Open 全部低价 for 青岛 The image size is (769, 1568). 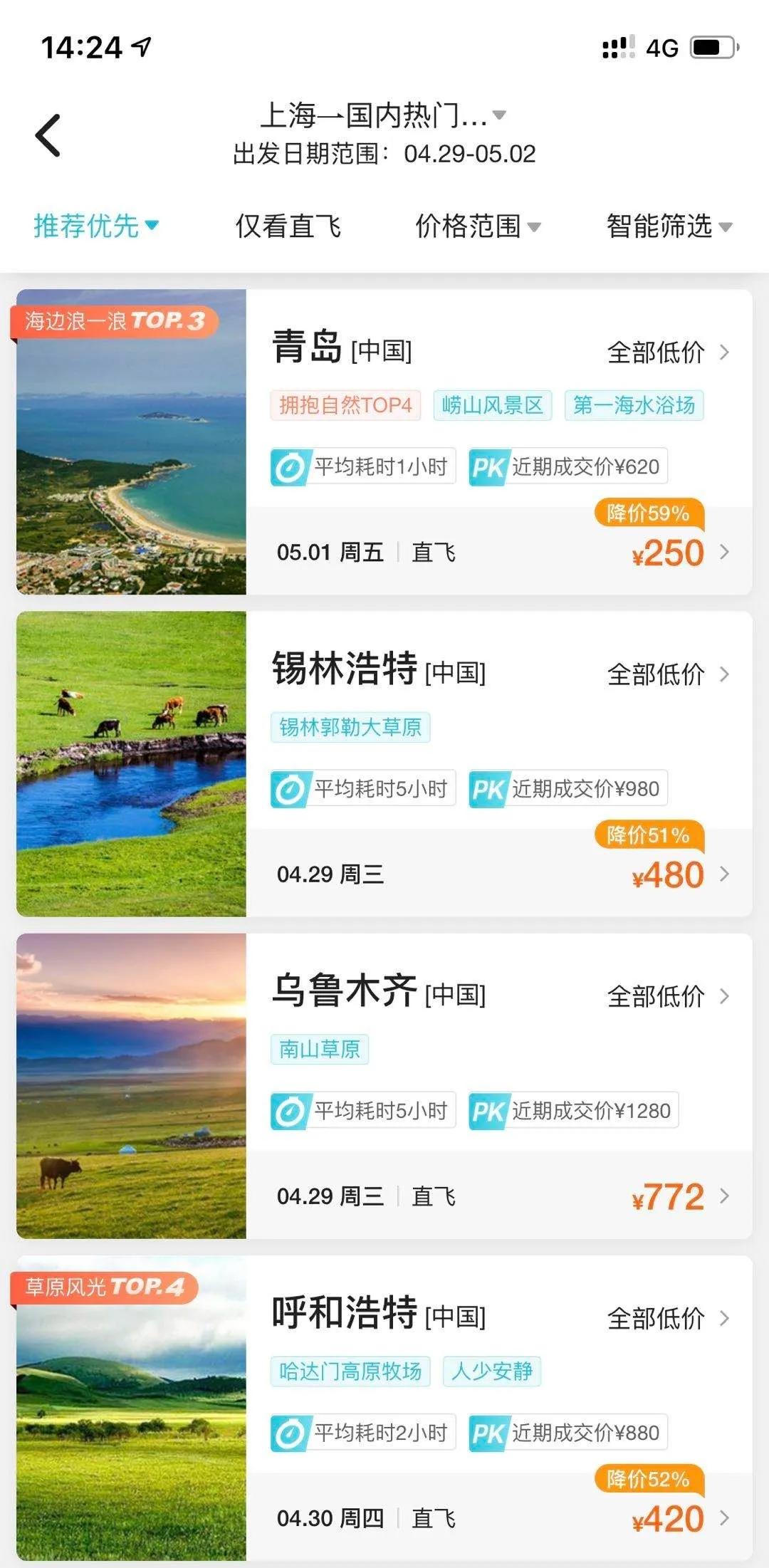pos(656,351)
